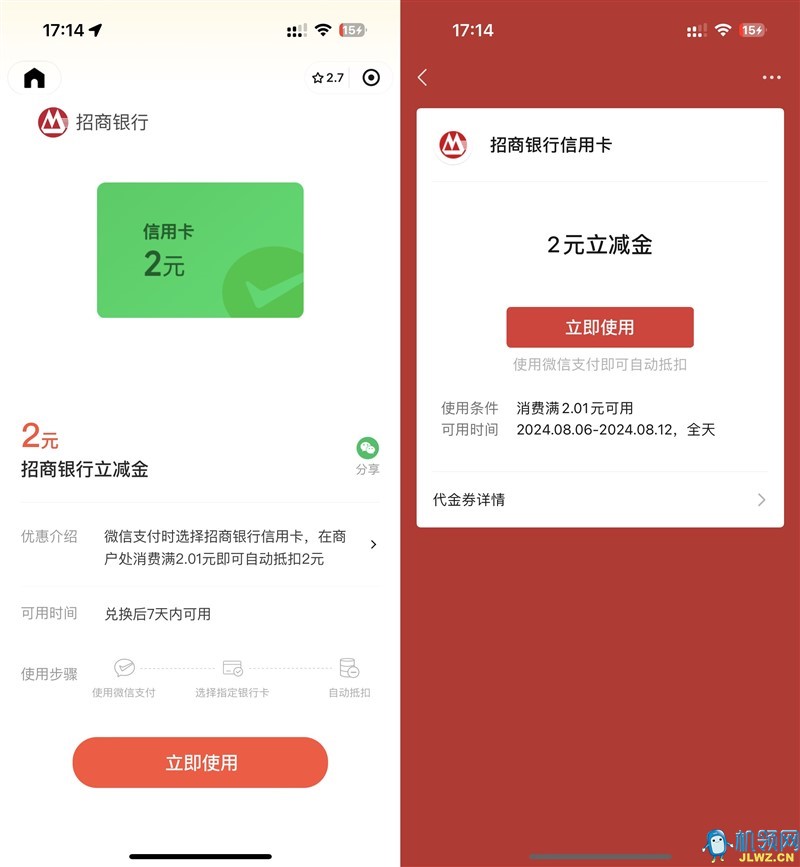Open the 代金券详情 row
This screenshot has height=867, width=800.
tap(599, 499)
